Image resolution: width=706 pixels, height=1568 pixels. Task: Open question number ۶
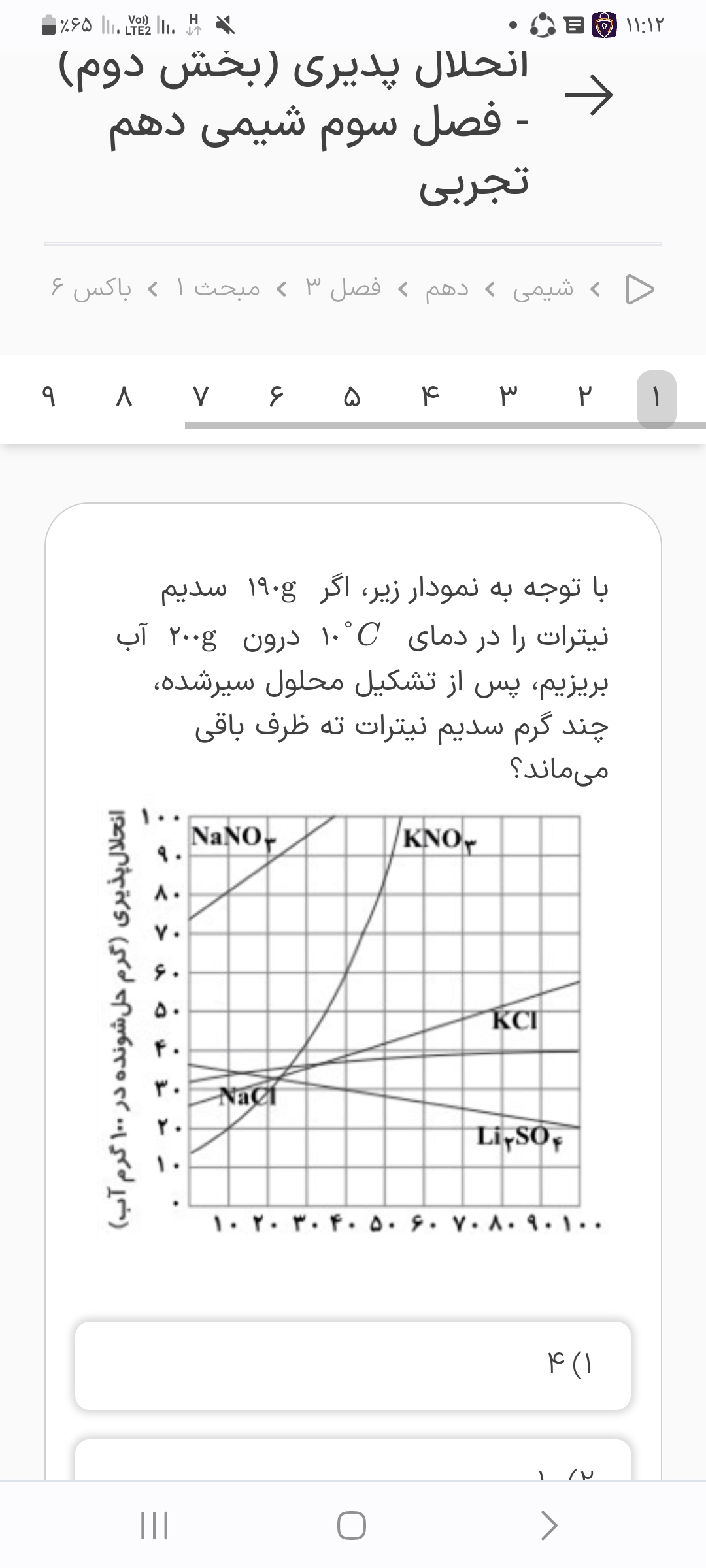click(x=276, y=397)
